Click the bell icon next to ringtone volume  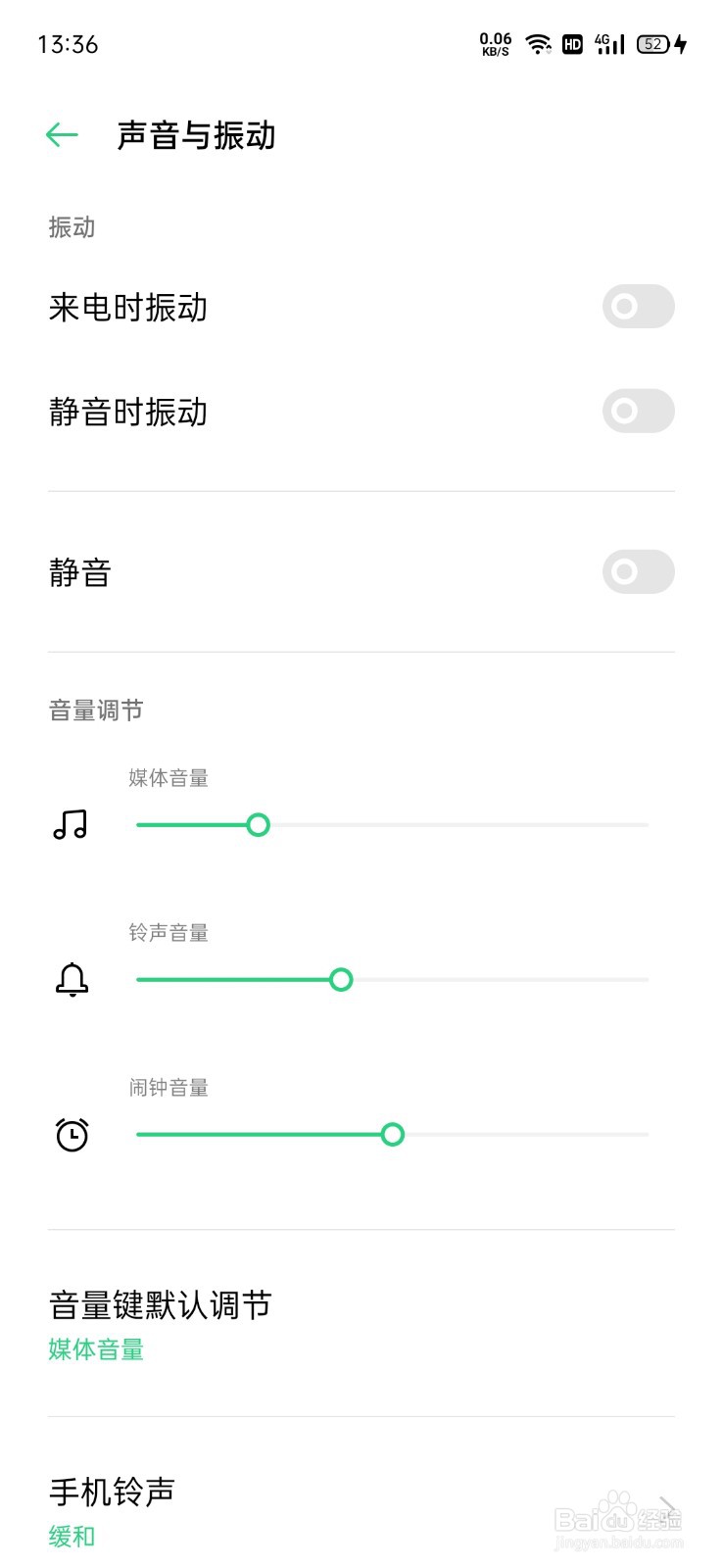point(70,979)
